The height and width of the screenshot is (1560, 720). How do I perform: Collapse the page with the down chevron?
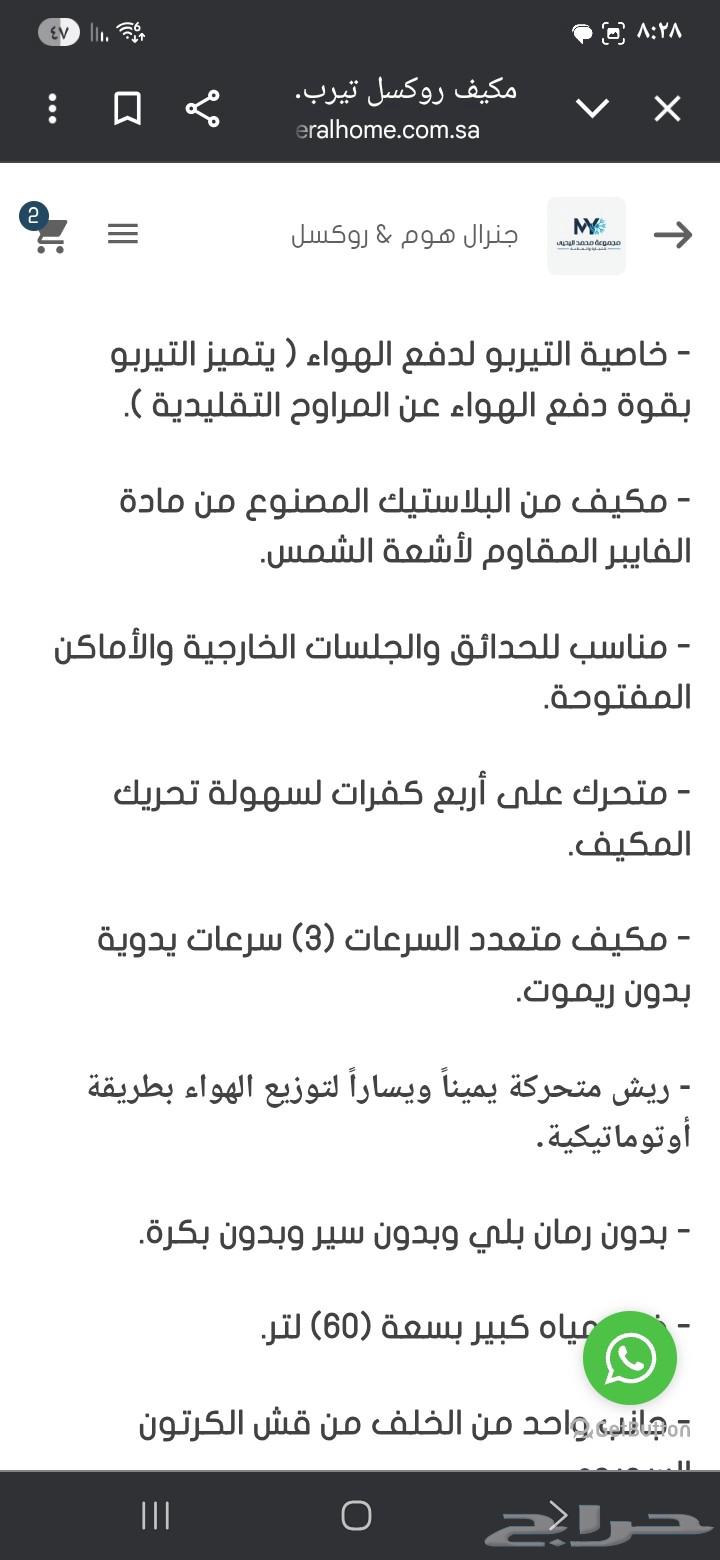coord(593,110)
